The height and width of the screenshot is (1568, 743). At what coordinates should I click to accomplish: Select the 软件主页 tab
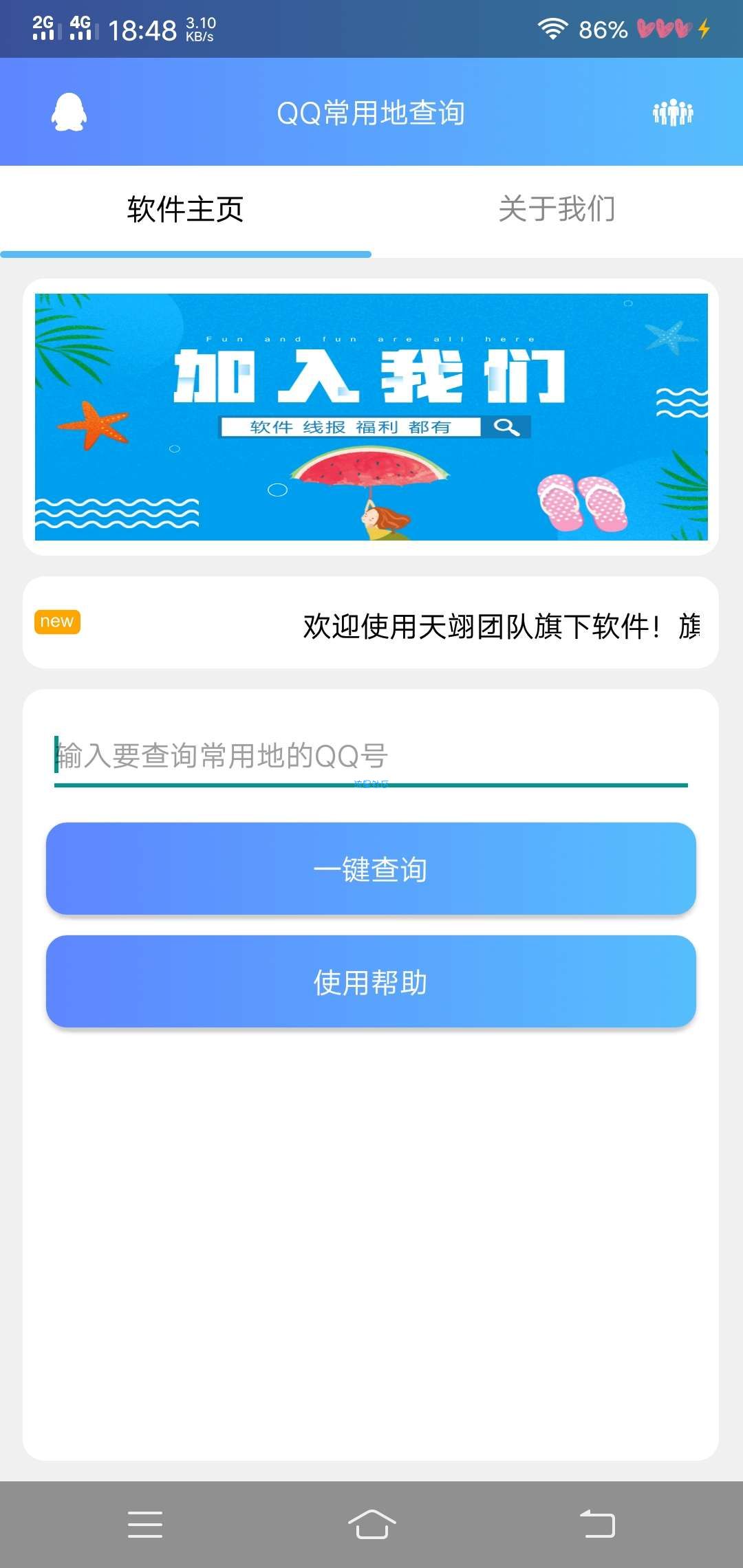186,209
